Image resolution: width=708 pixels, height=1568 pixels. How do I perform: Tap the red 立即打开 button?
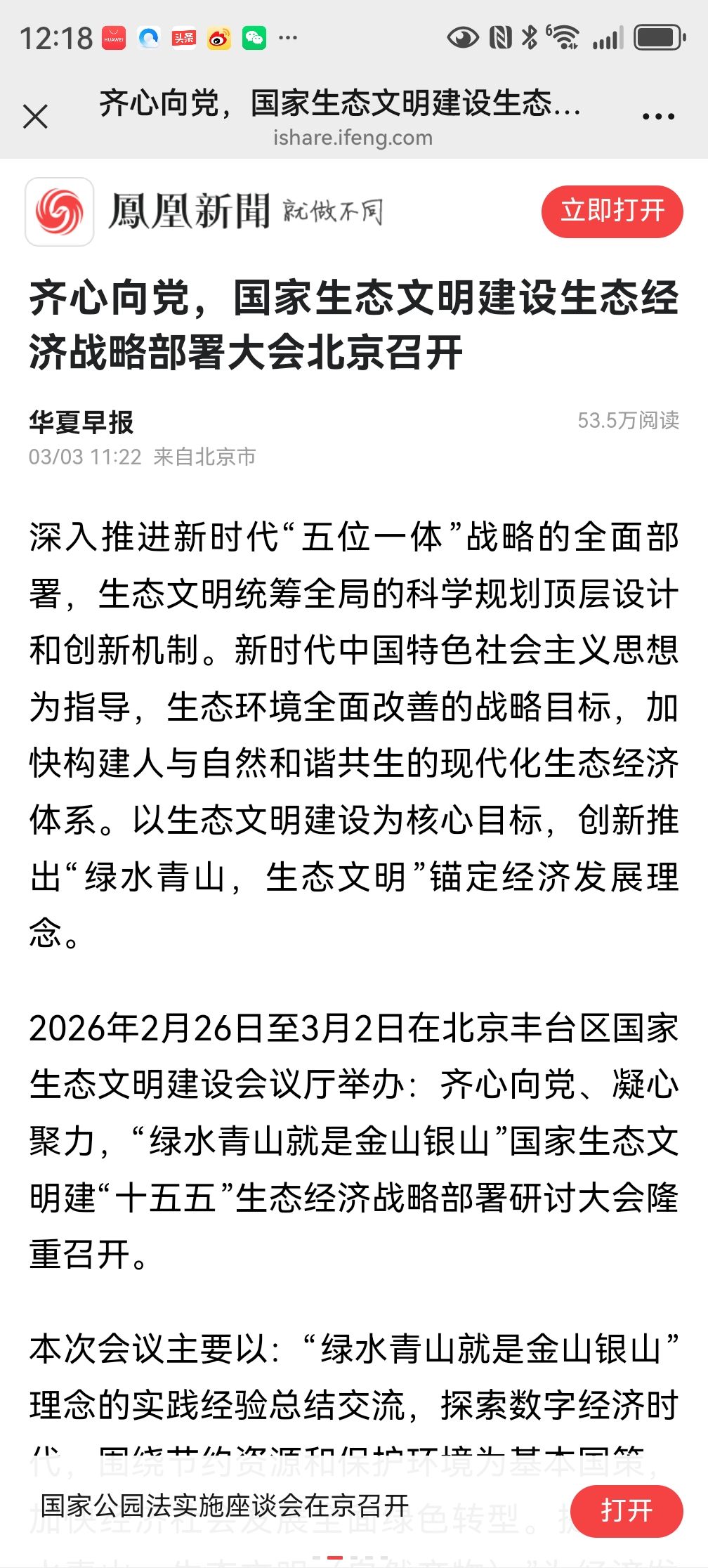(x=612, y=211)
